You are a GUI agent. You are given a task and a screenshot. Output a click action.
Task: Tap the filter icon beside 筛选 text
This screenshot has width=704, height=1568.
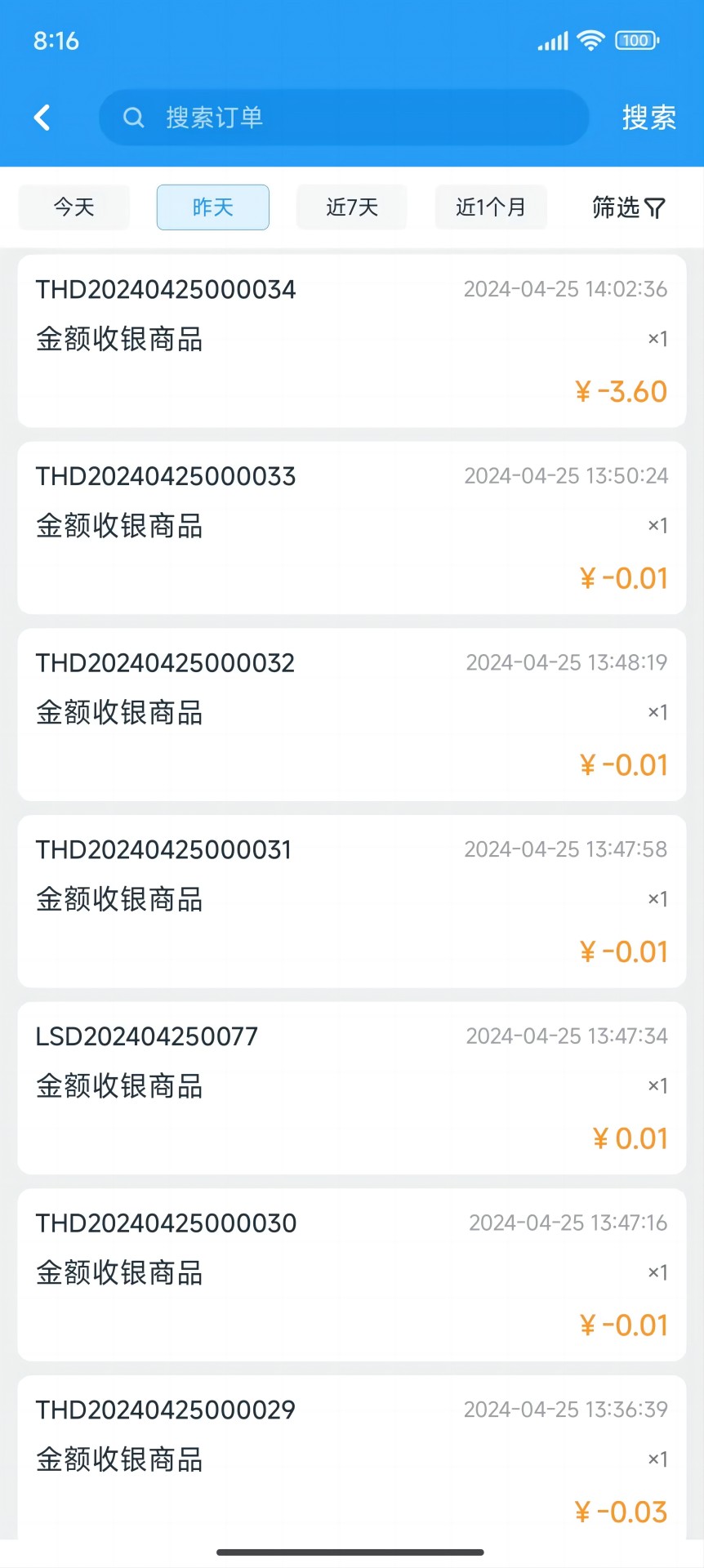click(653, 208)
